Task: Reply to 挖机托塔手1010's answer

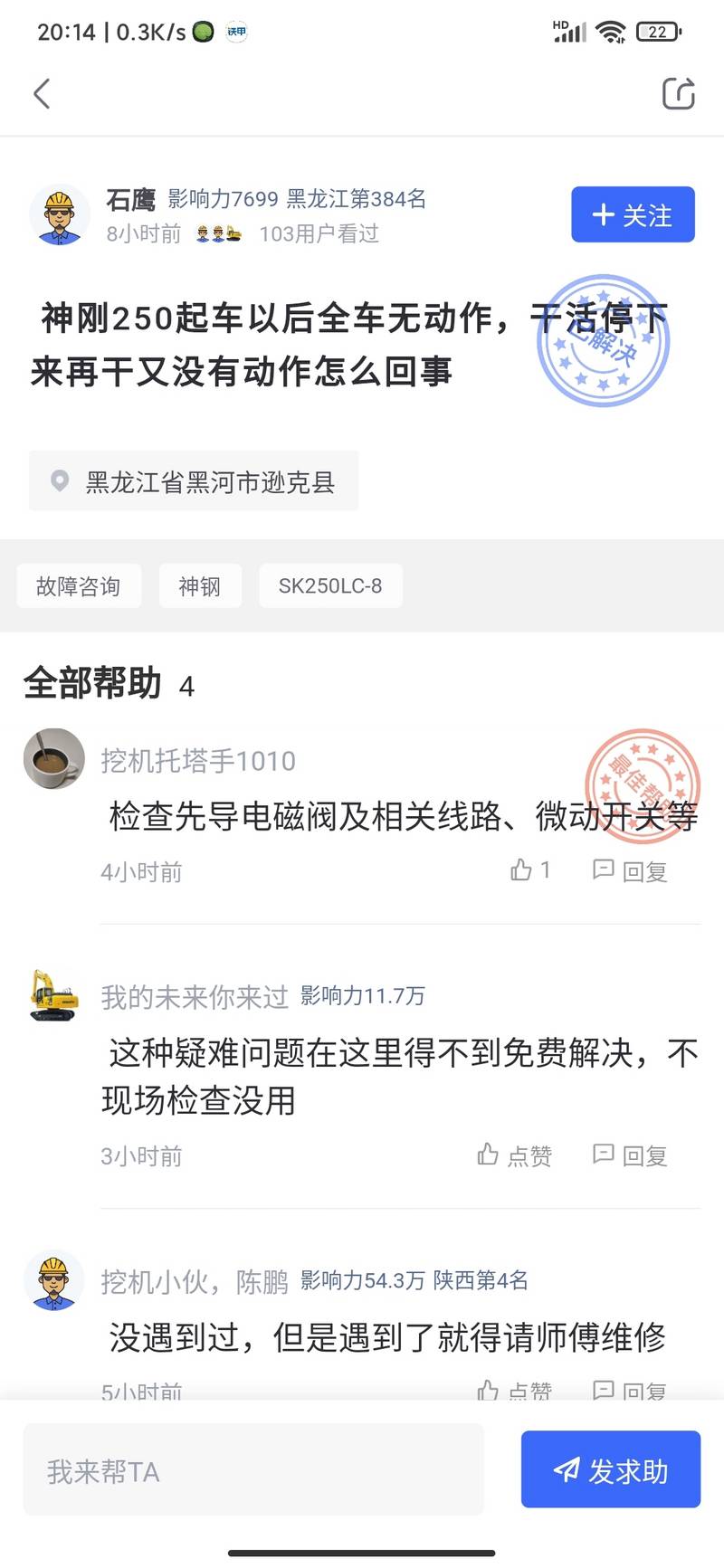Action: pos(631,870)
